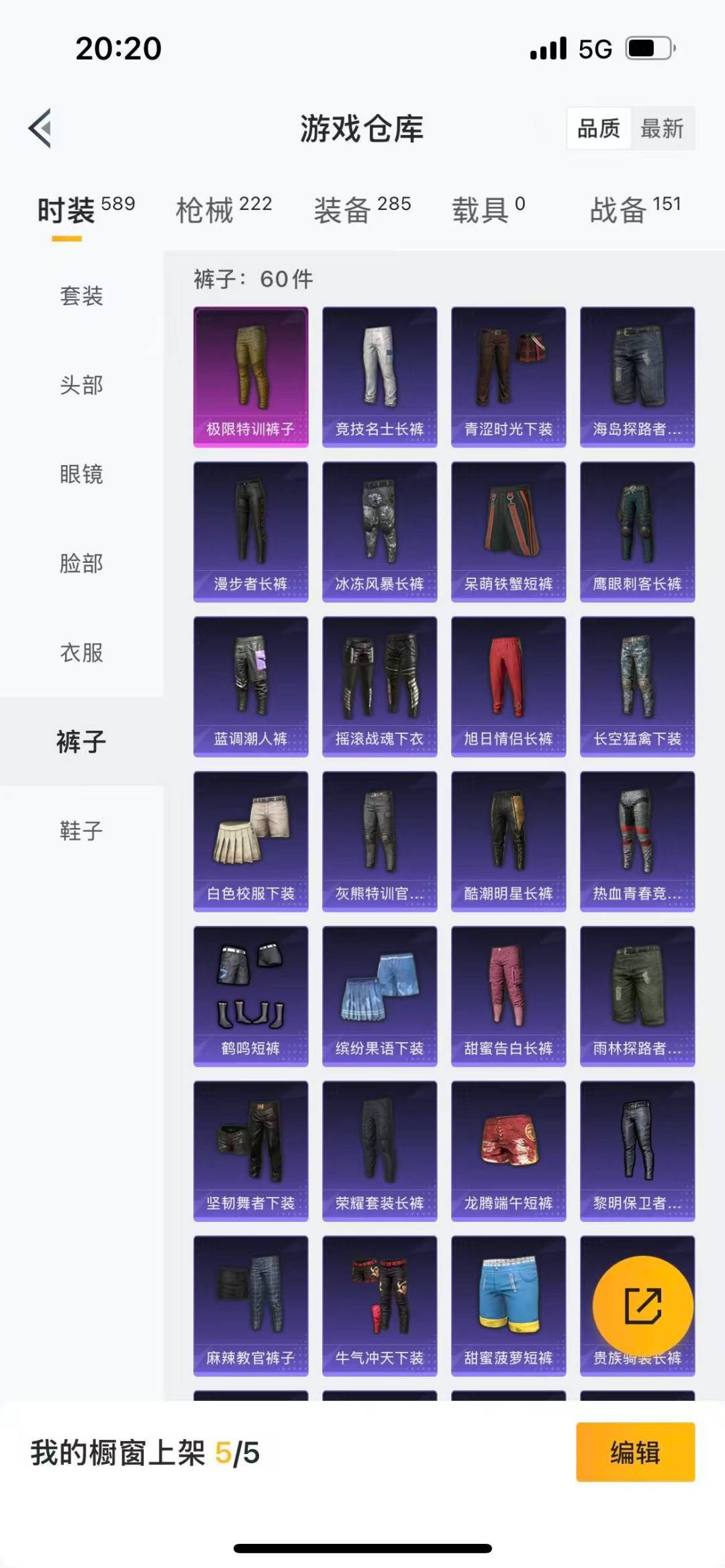725x1568 pixels.
Task: Tap the 甜蜜菠萝短裤 blue shorts
Action: 508,1305
